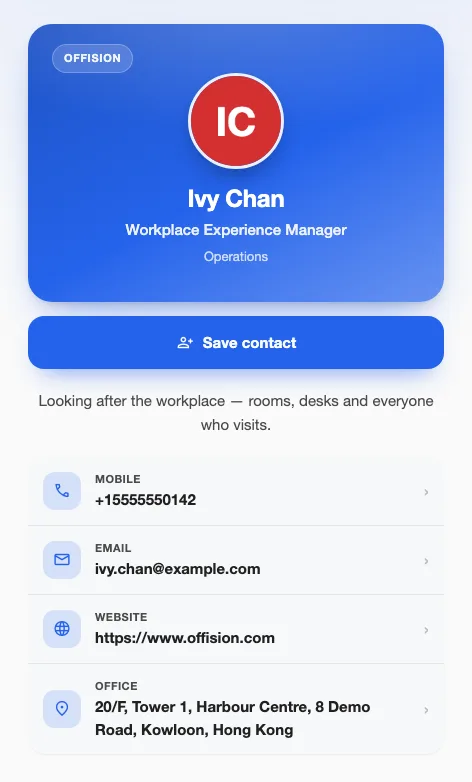Open the Harbour Centre office address

point(236,709)
